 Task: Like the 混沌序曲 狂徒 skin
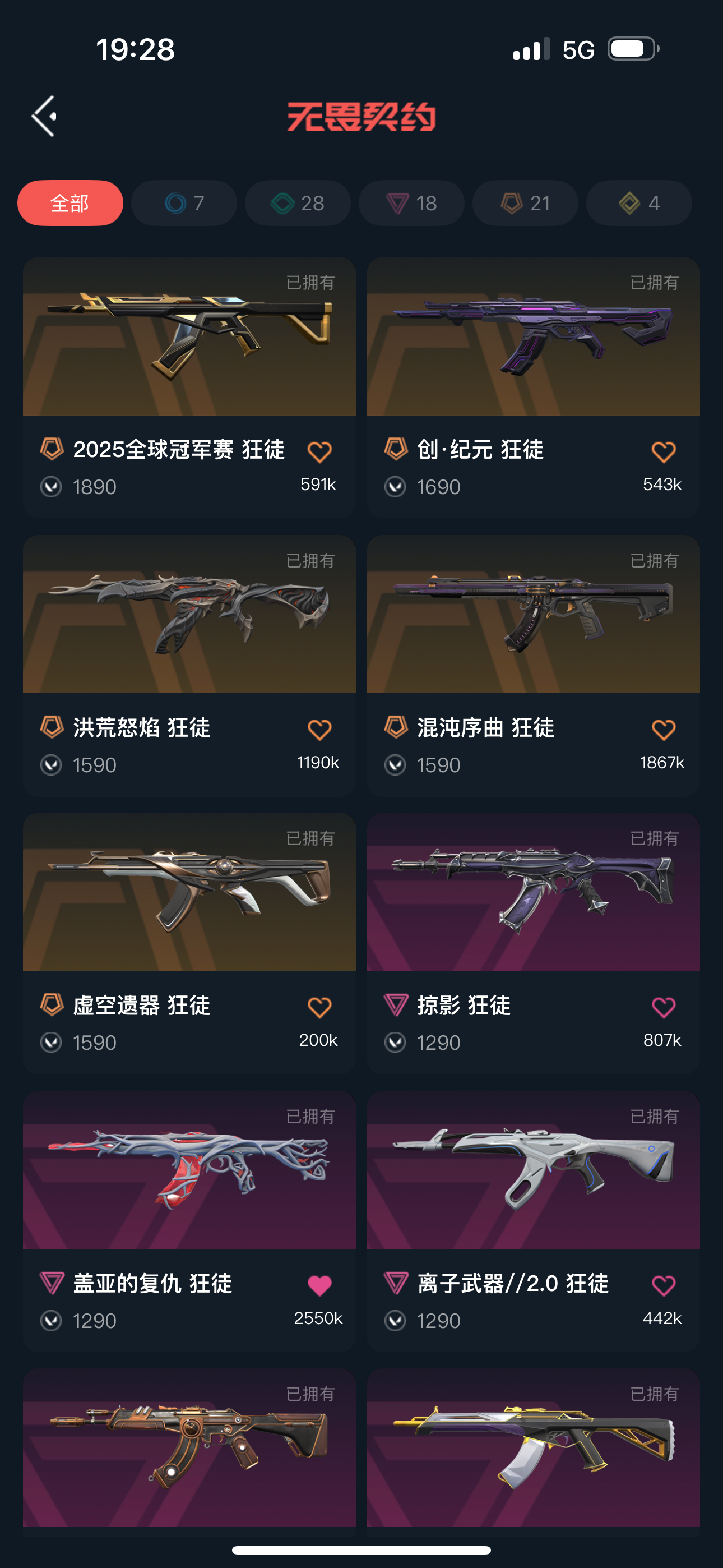click(x=664, y=730)
